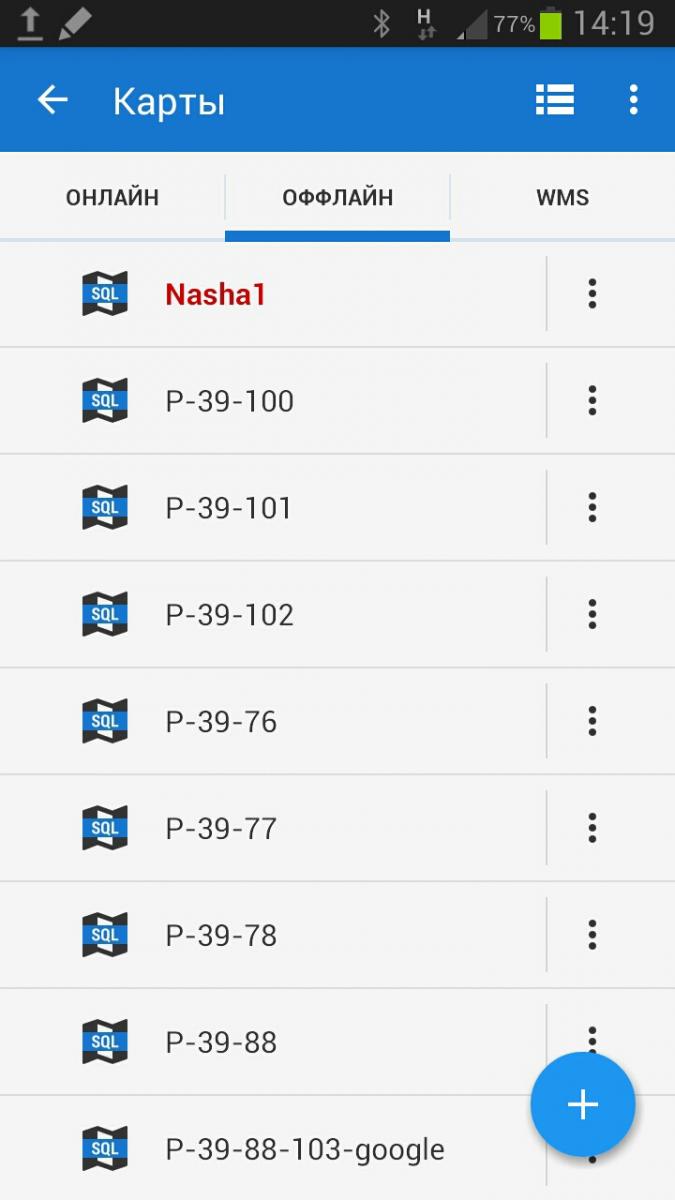Image resolution: width=675 pixels, height=1200 pixels.
Task: Switch to the WMS tab
Action: (x=562, y=197)
